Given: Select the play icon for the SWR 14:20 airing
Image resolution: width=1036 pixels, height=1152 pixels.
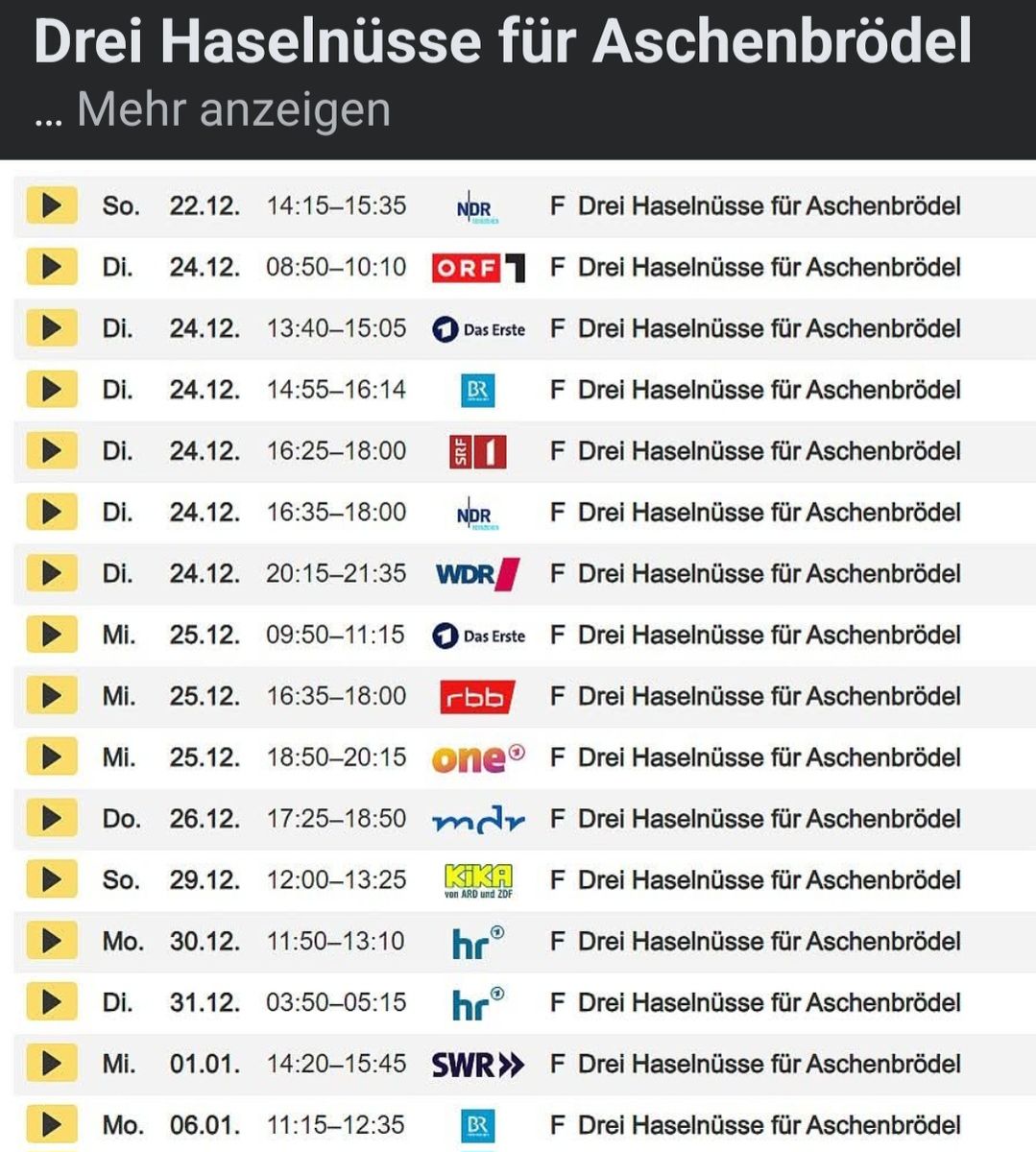Looking at the screenshot, I should [51, 1064].
